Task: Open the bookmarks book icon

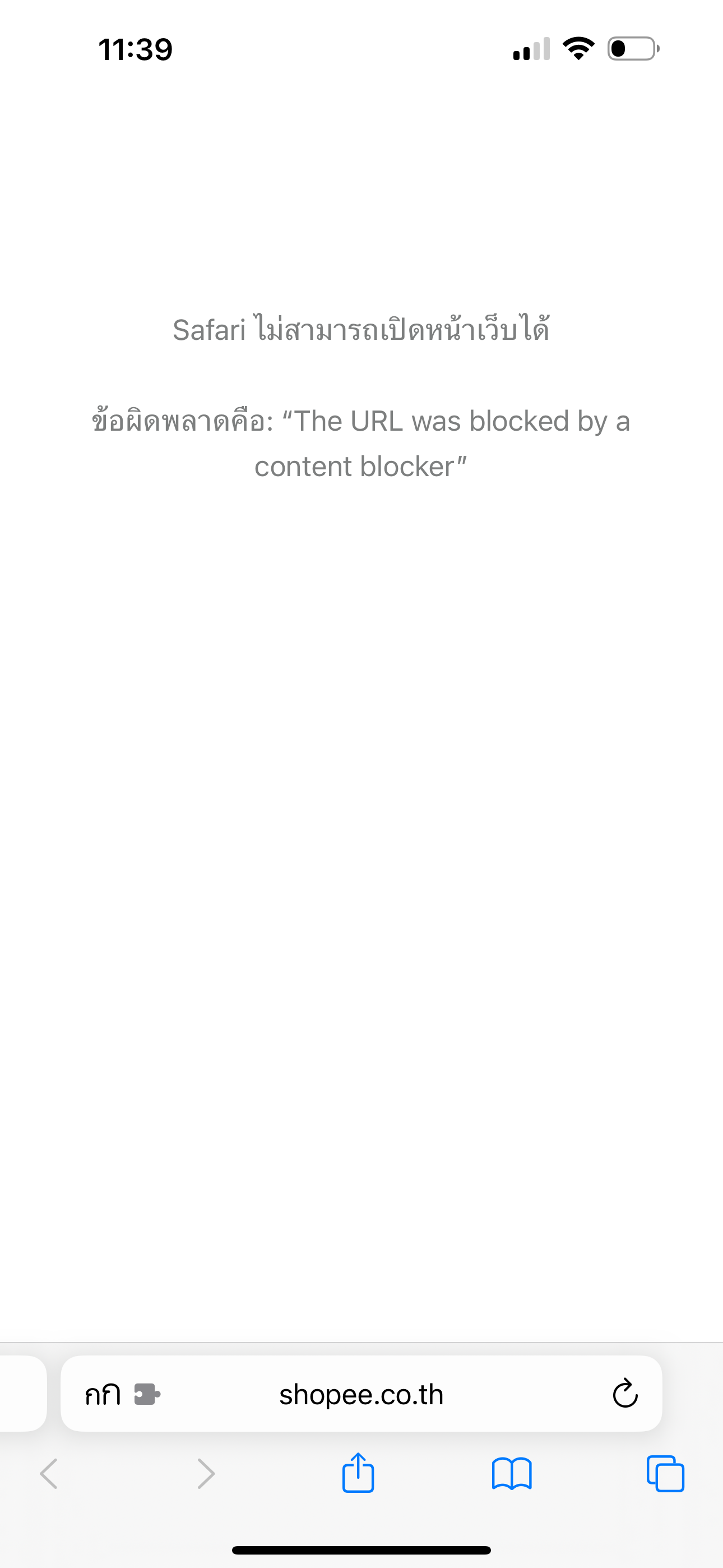Action: 512,1474
